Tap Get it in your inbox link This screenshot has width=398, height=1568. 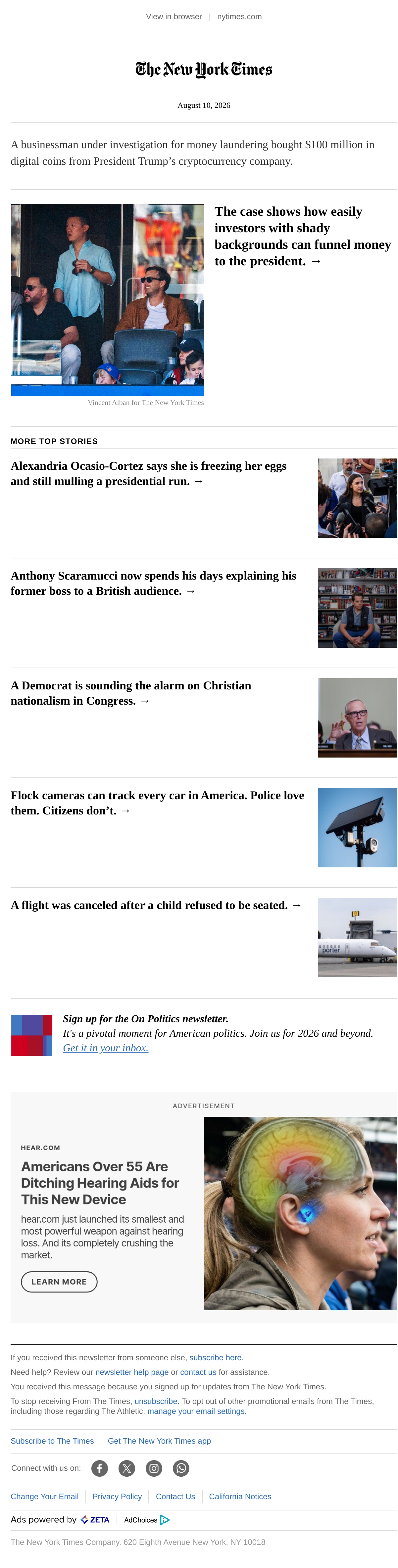pyautogui.click(x=105, y=1048)
